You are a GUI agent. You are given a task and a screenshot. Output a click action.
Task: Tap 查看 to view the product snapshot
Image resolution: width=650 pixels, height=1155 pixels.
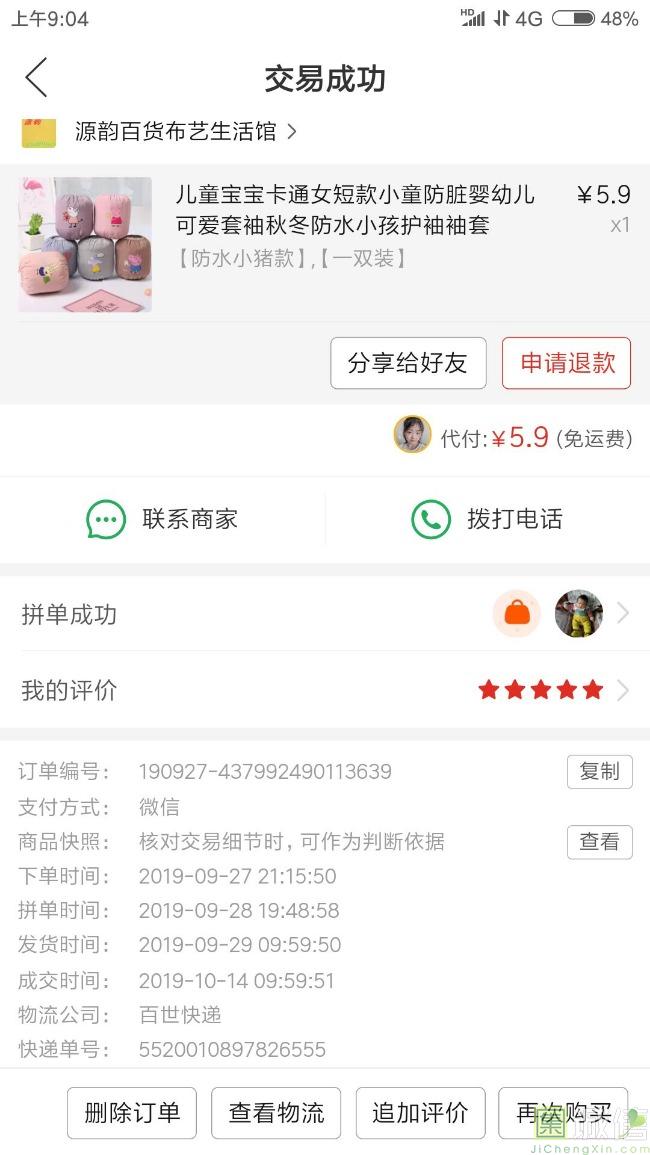(x=599, y=841)
